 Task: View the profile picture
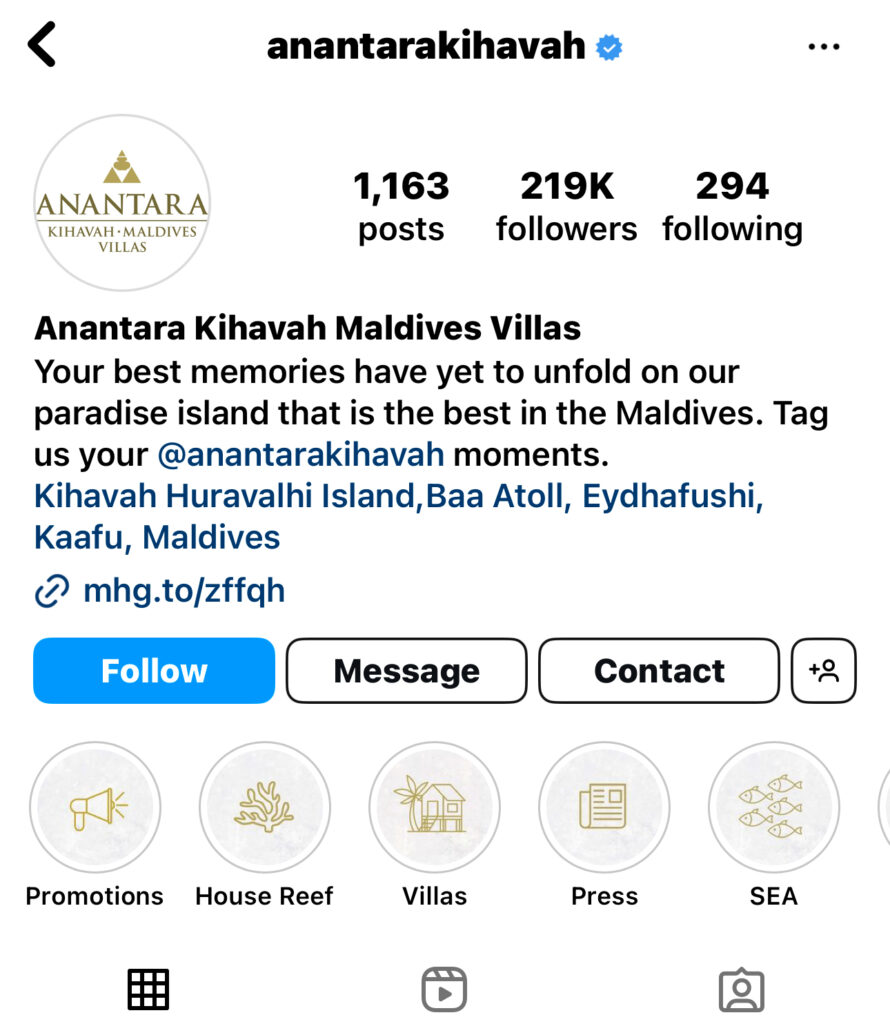click(x=121, y=203)
